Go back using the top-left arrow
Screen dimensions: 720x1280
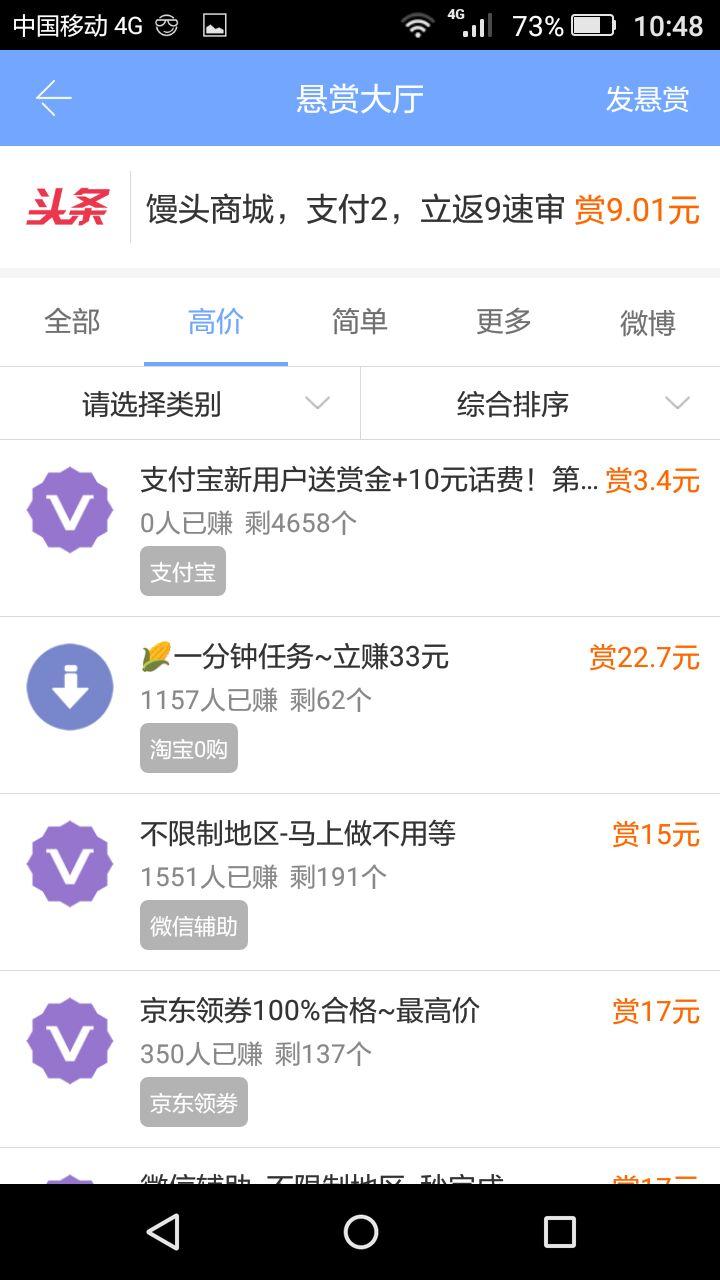pos(54,98)
